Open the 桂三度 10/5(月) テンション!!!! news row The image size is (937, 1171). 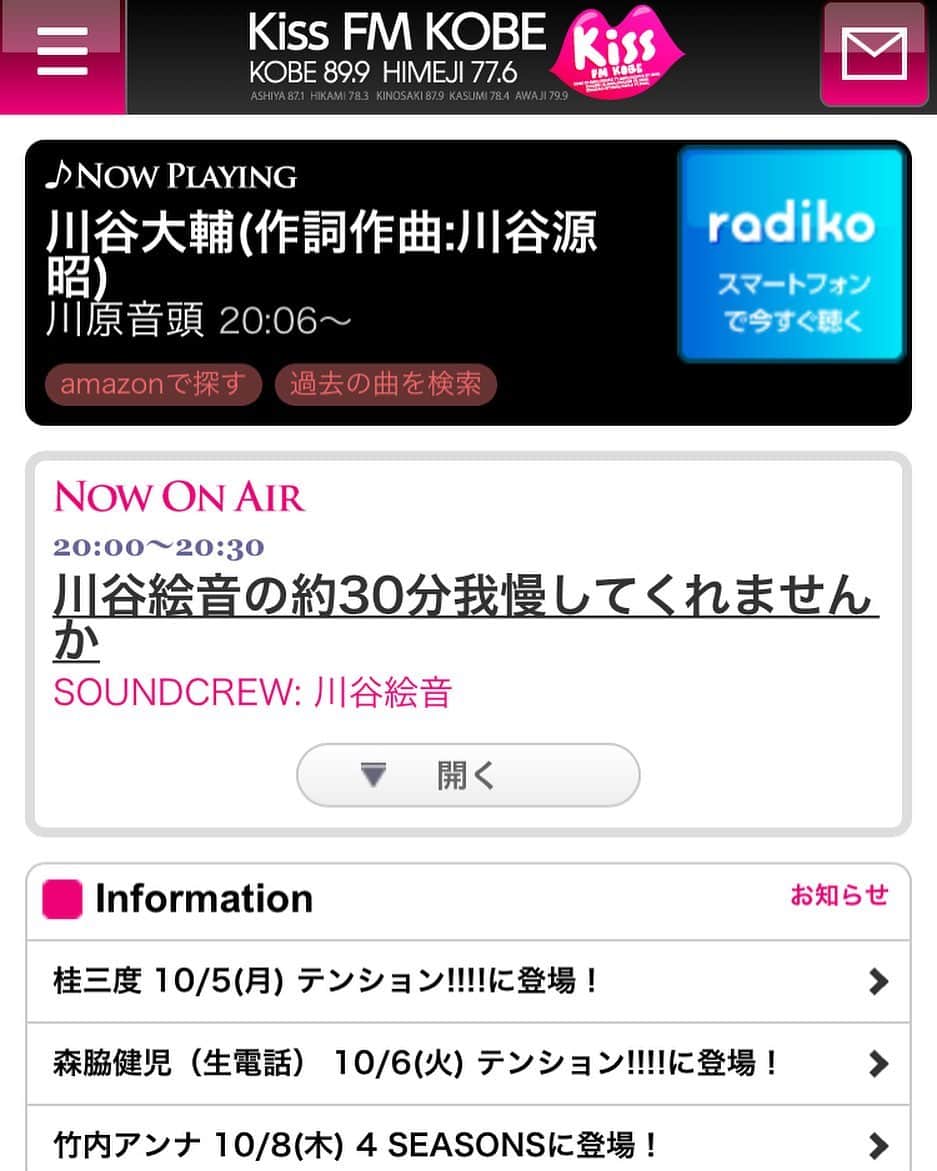point(468,981)
